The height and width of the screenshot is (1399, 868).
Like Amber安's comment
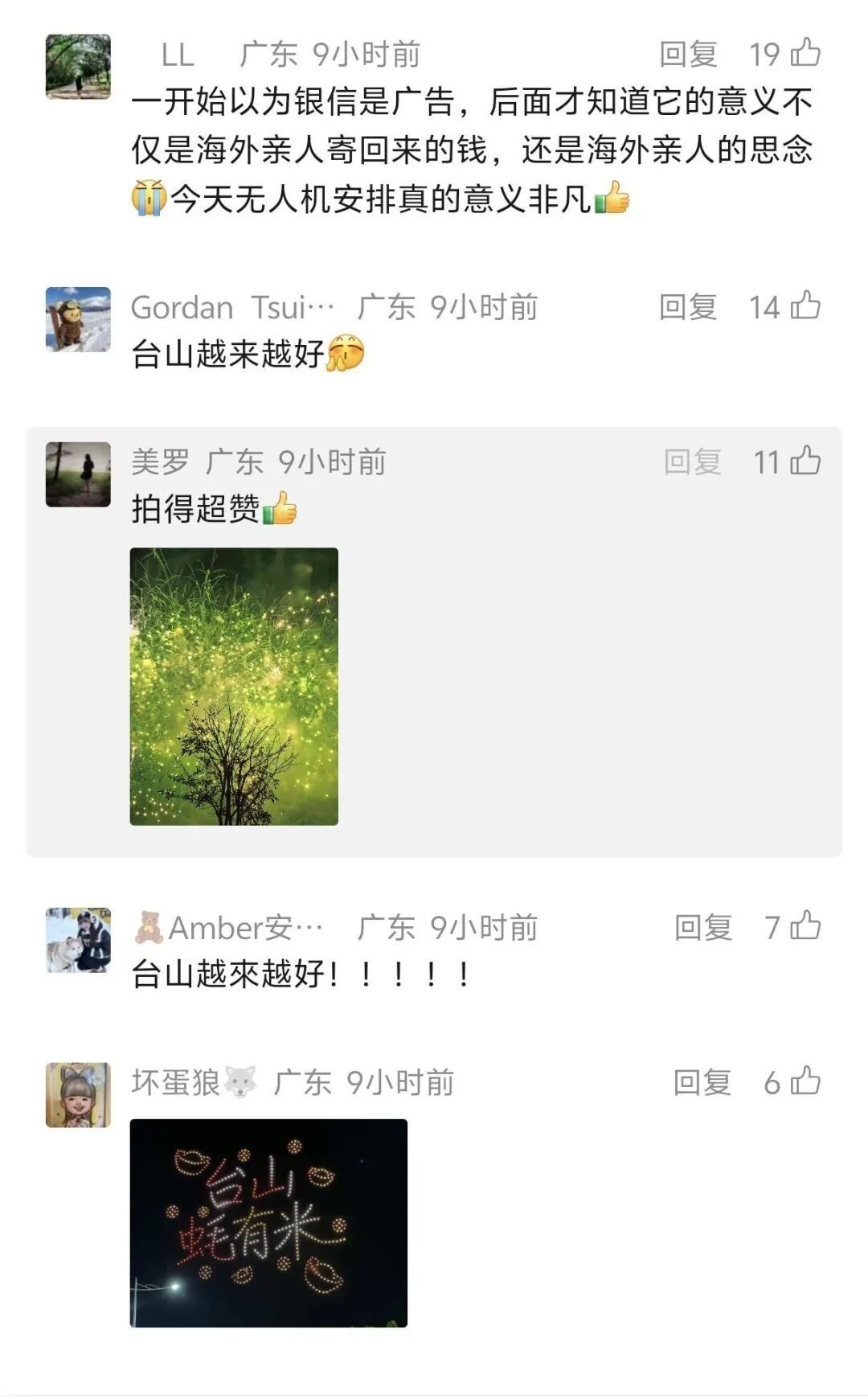[805, 926]
